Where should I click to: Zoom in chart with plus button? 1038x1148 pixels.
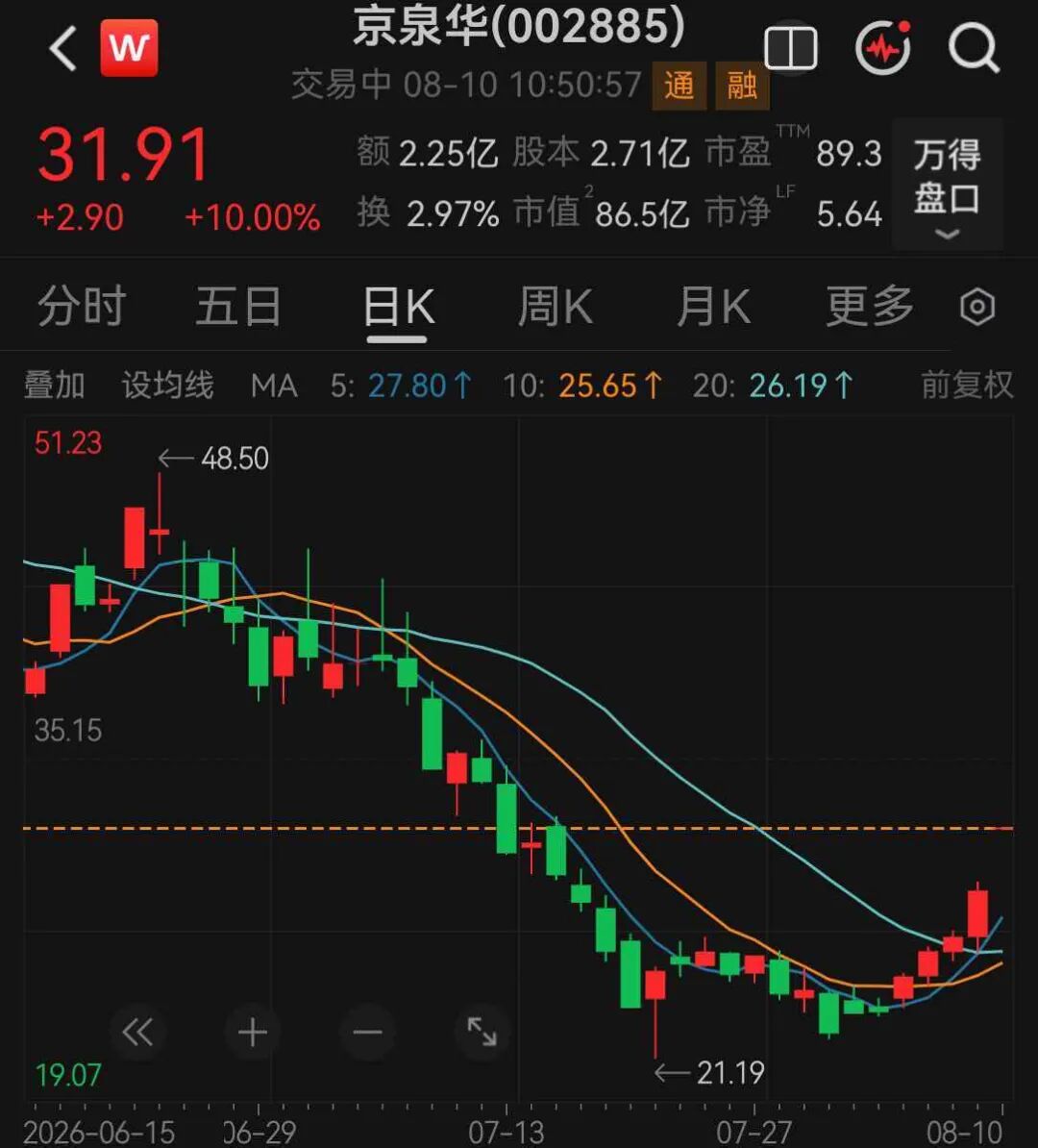click(x=253, y=1033)
